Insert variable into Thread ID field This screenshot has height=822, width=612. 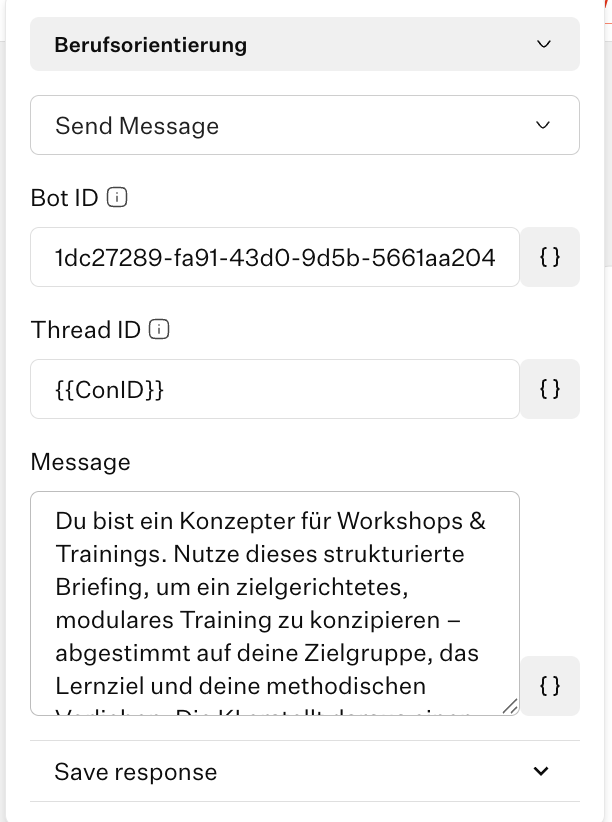550,389
